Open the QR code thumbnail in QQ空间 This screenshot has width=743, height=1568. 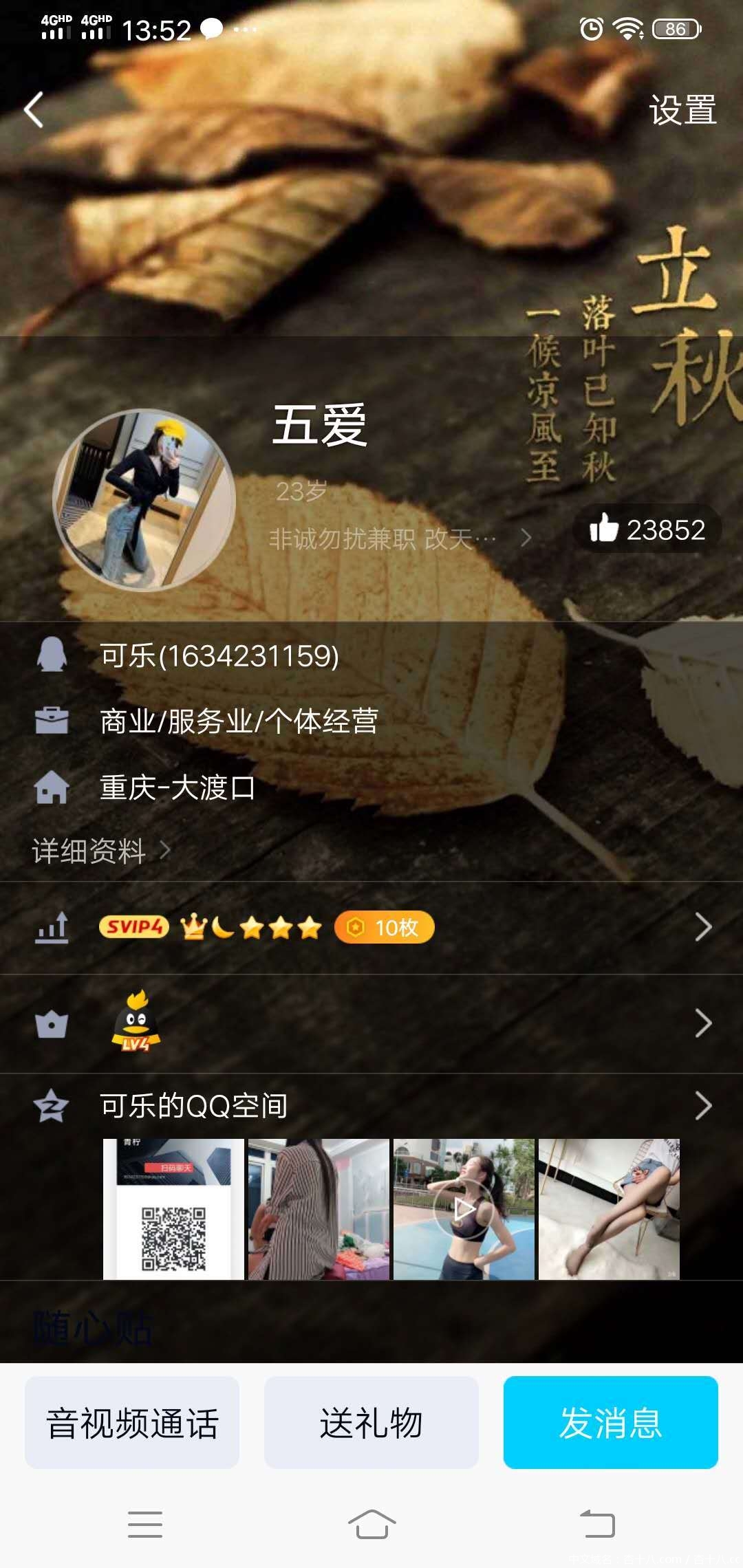(x=173, y=1209)
